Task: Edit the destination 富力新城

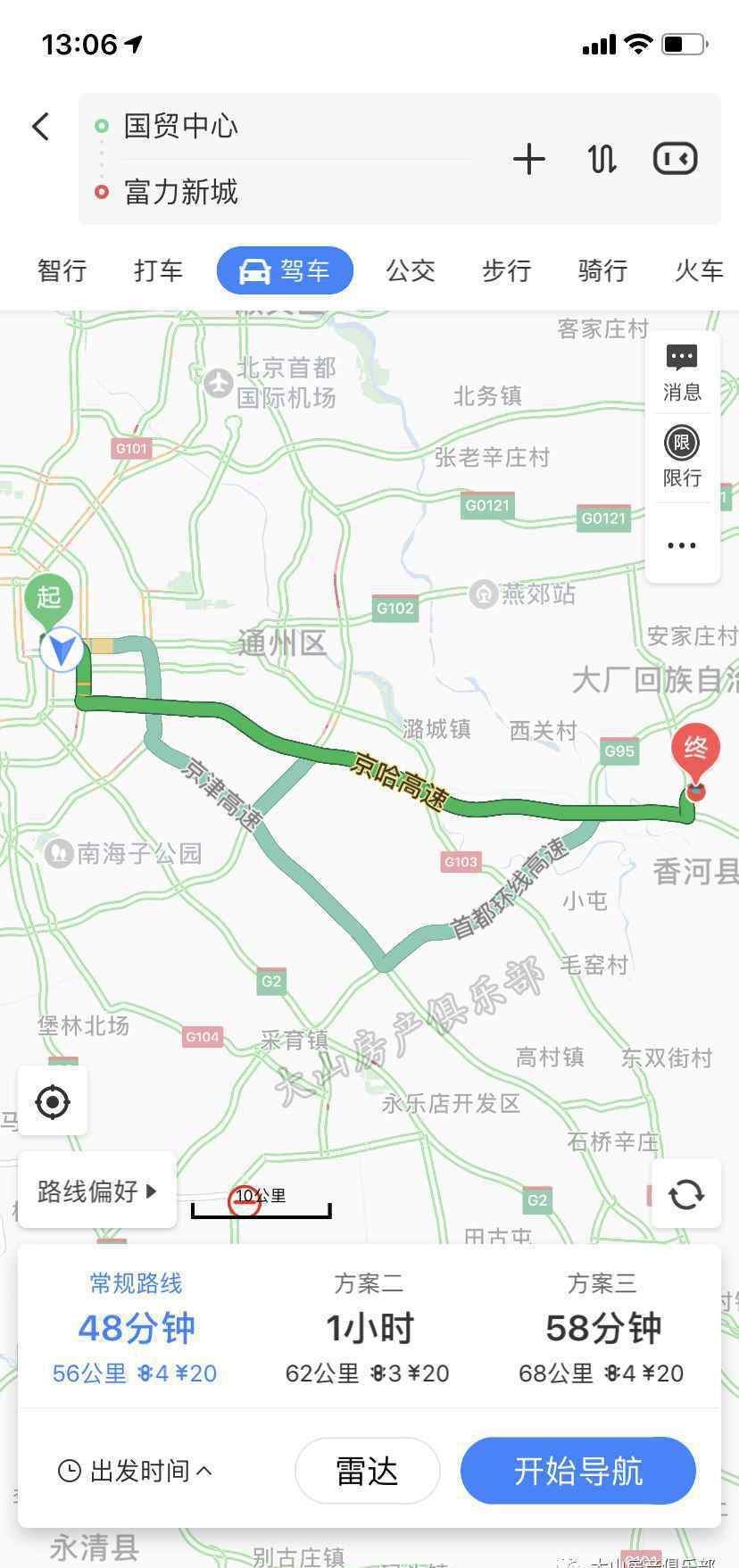Action: coord(181,192)
